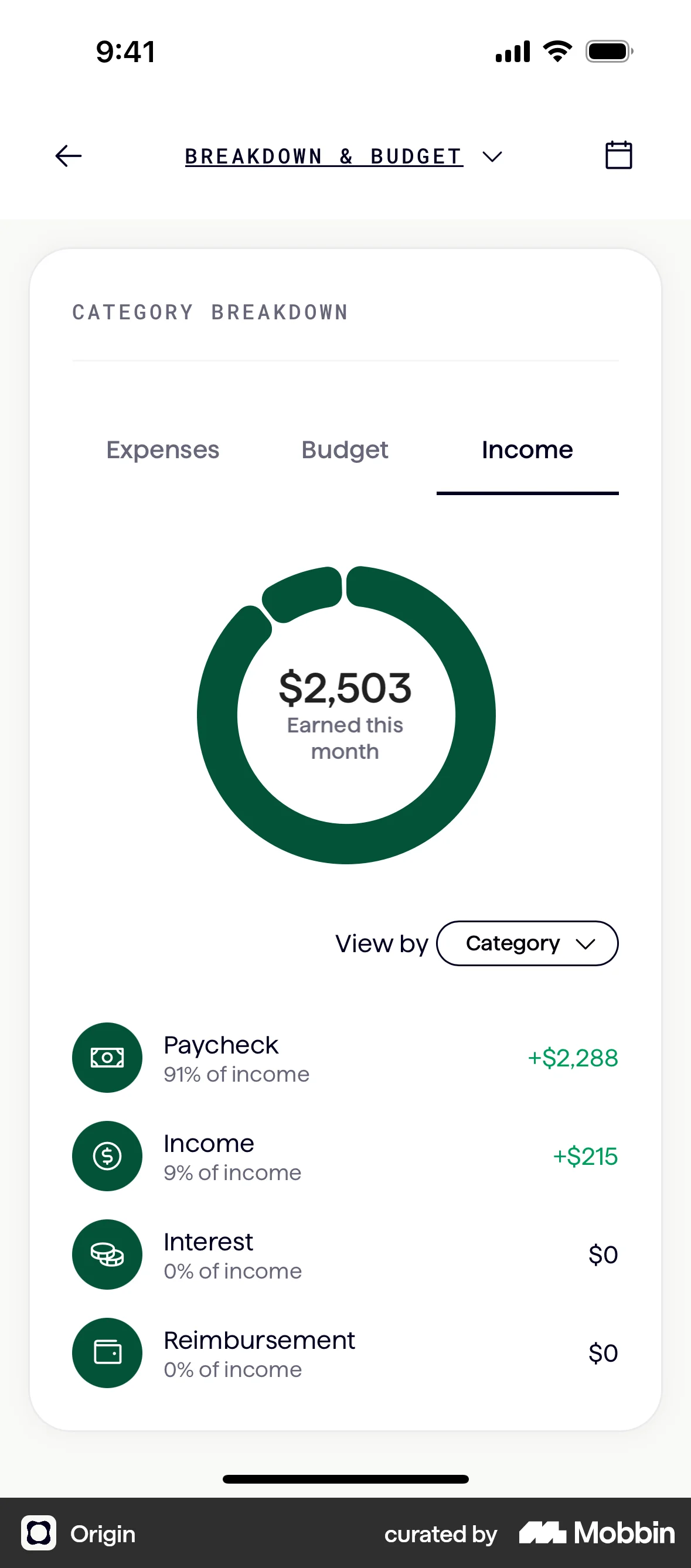Select the Interest income category row
Image resolution: width=691 pixels, height=1568 pixels.
coord(345,1255)
